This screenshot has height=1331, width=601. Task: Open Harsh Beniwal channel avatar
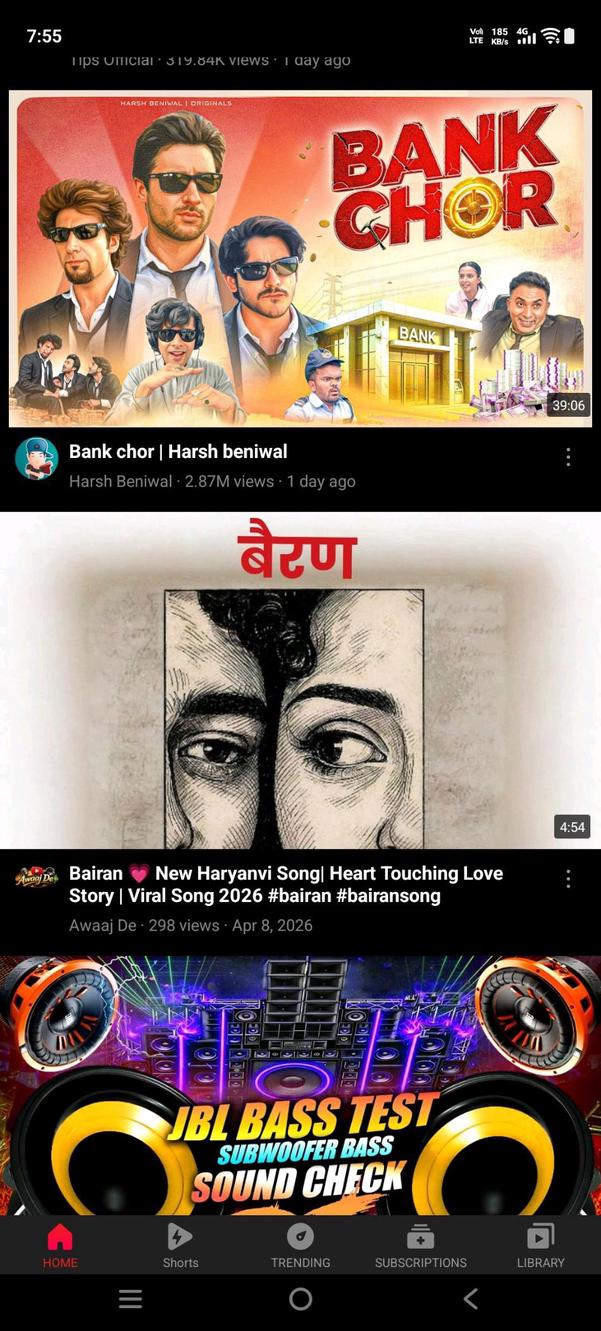tap(36, 458)
